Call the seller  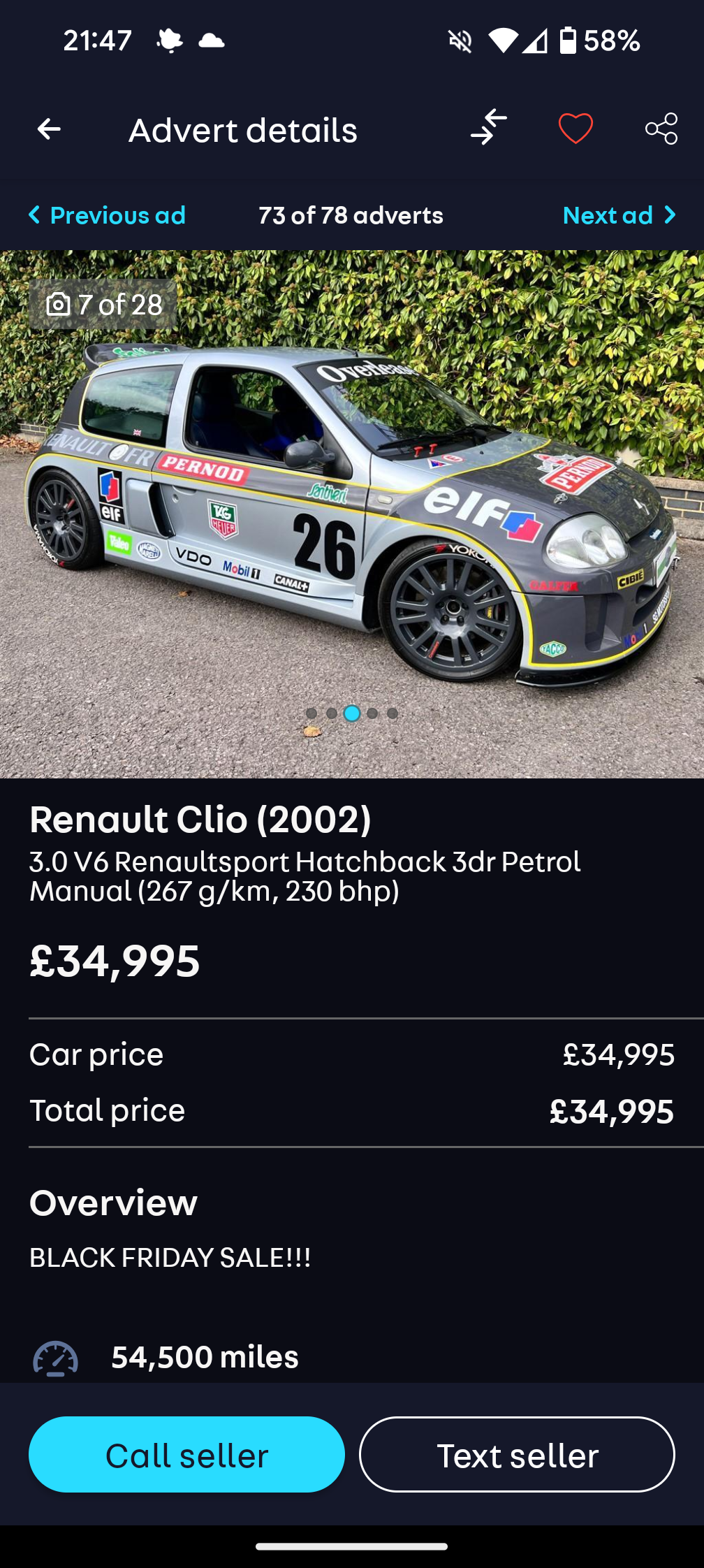(186, 1455)
